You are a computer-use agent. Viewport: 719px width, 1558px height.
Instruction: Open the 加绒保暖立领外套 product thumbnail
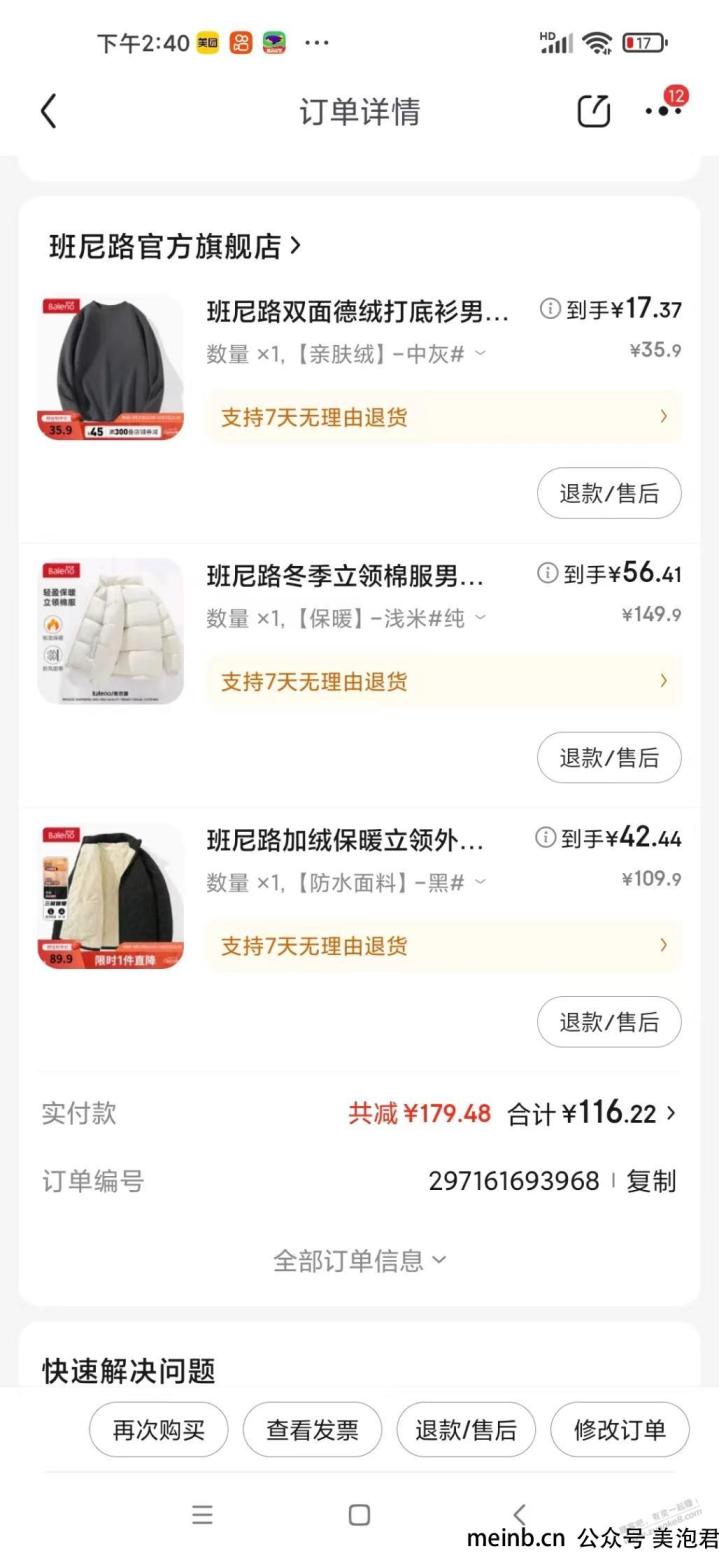[x=111, y=896]
